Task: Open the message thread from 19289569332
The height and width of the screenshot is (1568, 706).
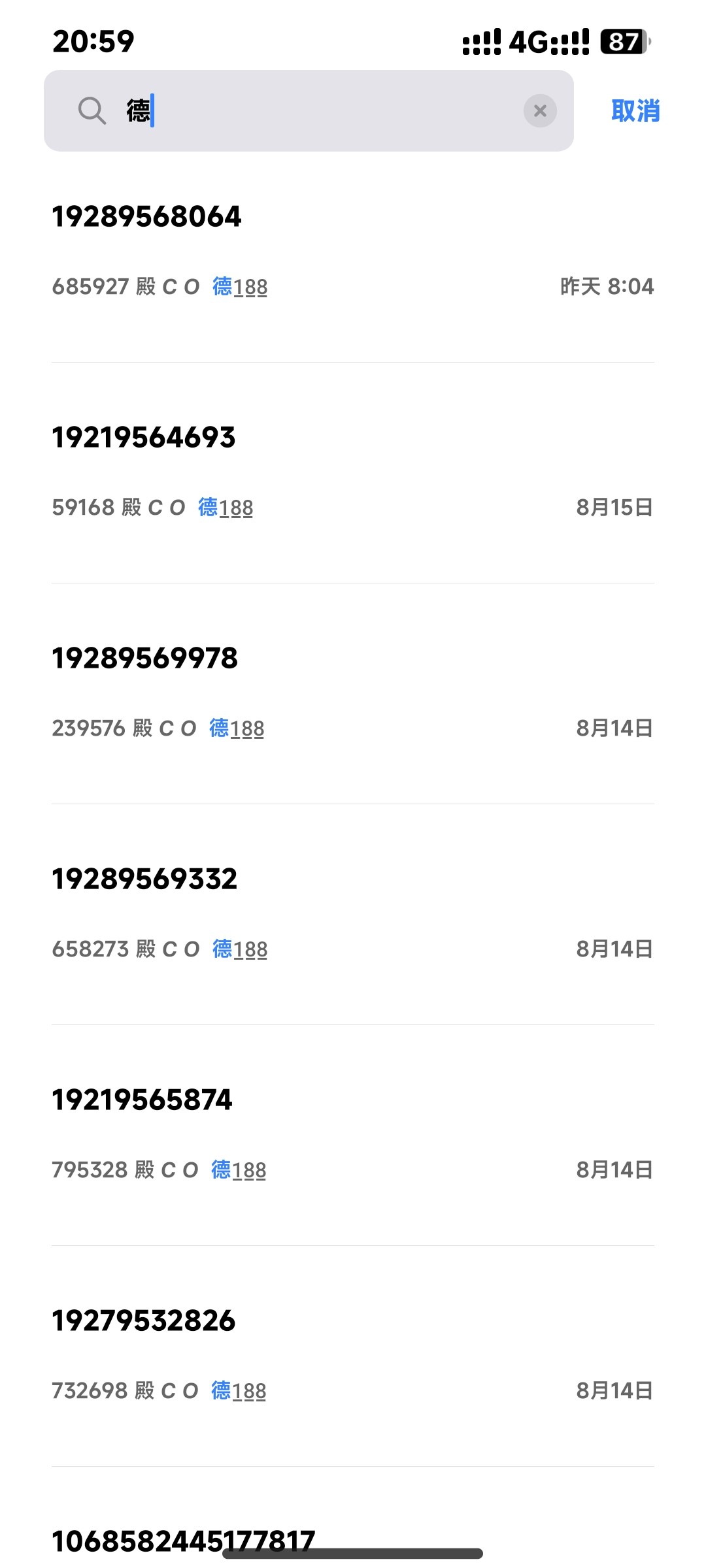Action: tap(353, 914)
